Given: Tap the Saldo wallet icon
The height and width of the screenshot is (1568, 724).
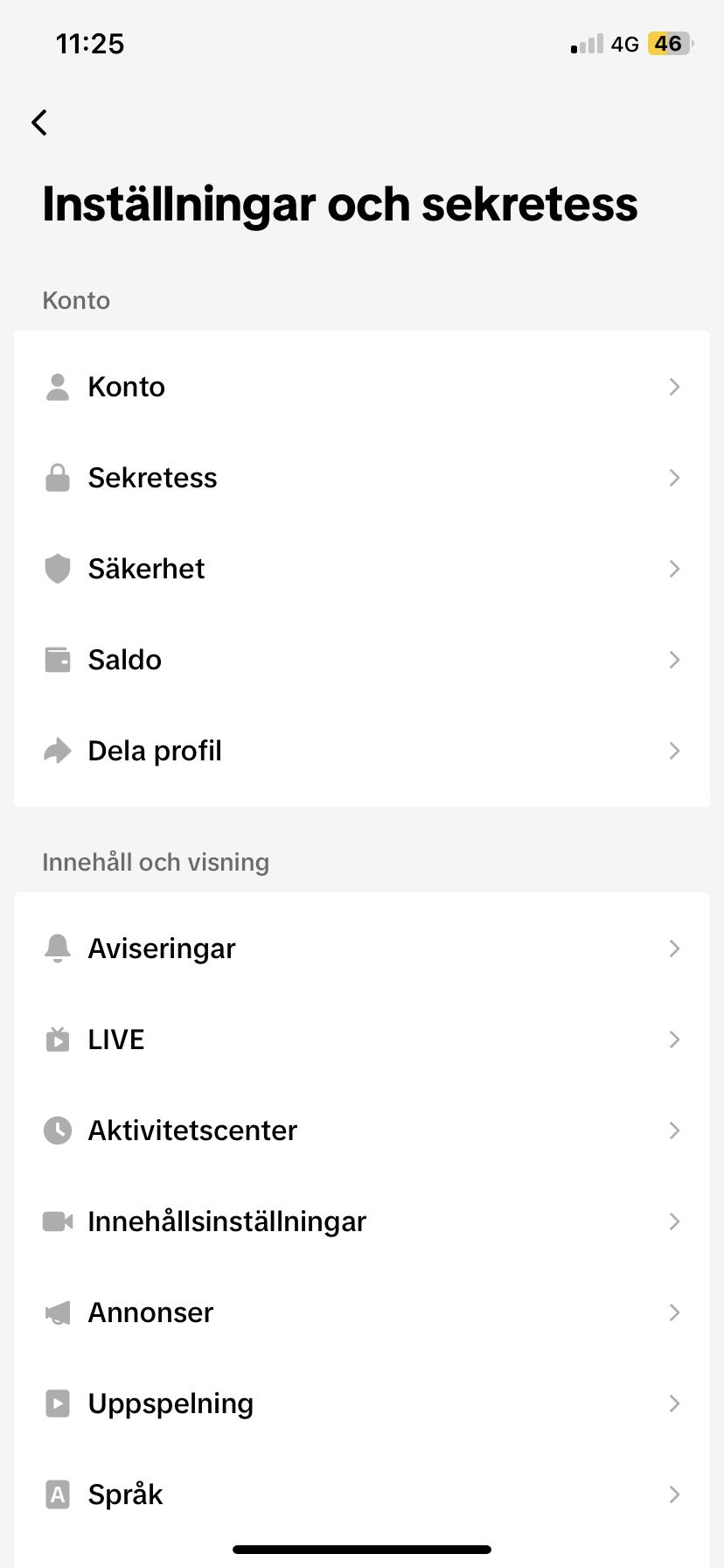Looking at the screenshot, I should (57, 659).
